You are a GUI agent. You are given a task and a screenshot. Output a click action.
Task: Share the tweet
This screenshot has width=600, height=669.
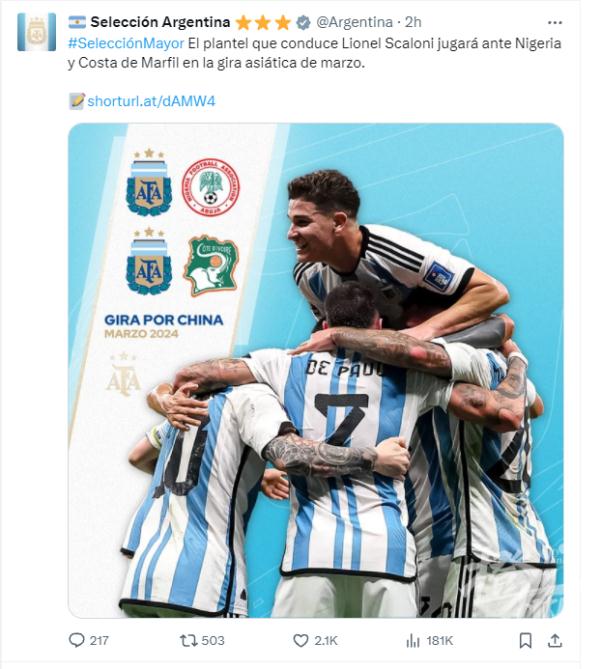[x=555, y=640]
